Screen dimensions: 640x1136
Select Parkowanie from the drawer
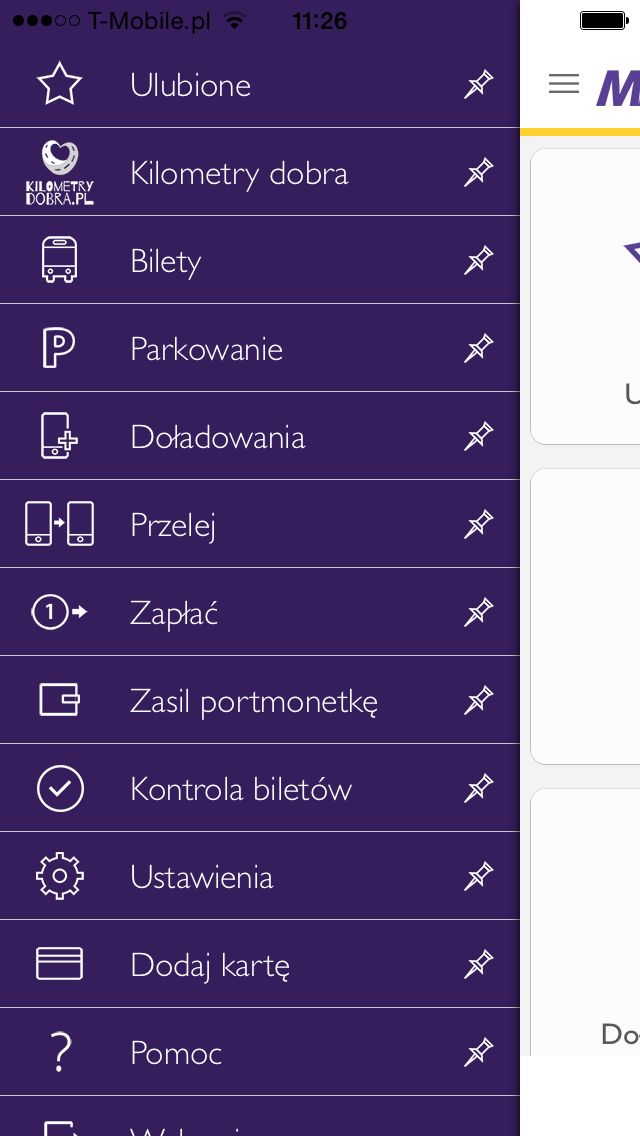click(x=259, y=348)
